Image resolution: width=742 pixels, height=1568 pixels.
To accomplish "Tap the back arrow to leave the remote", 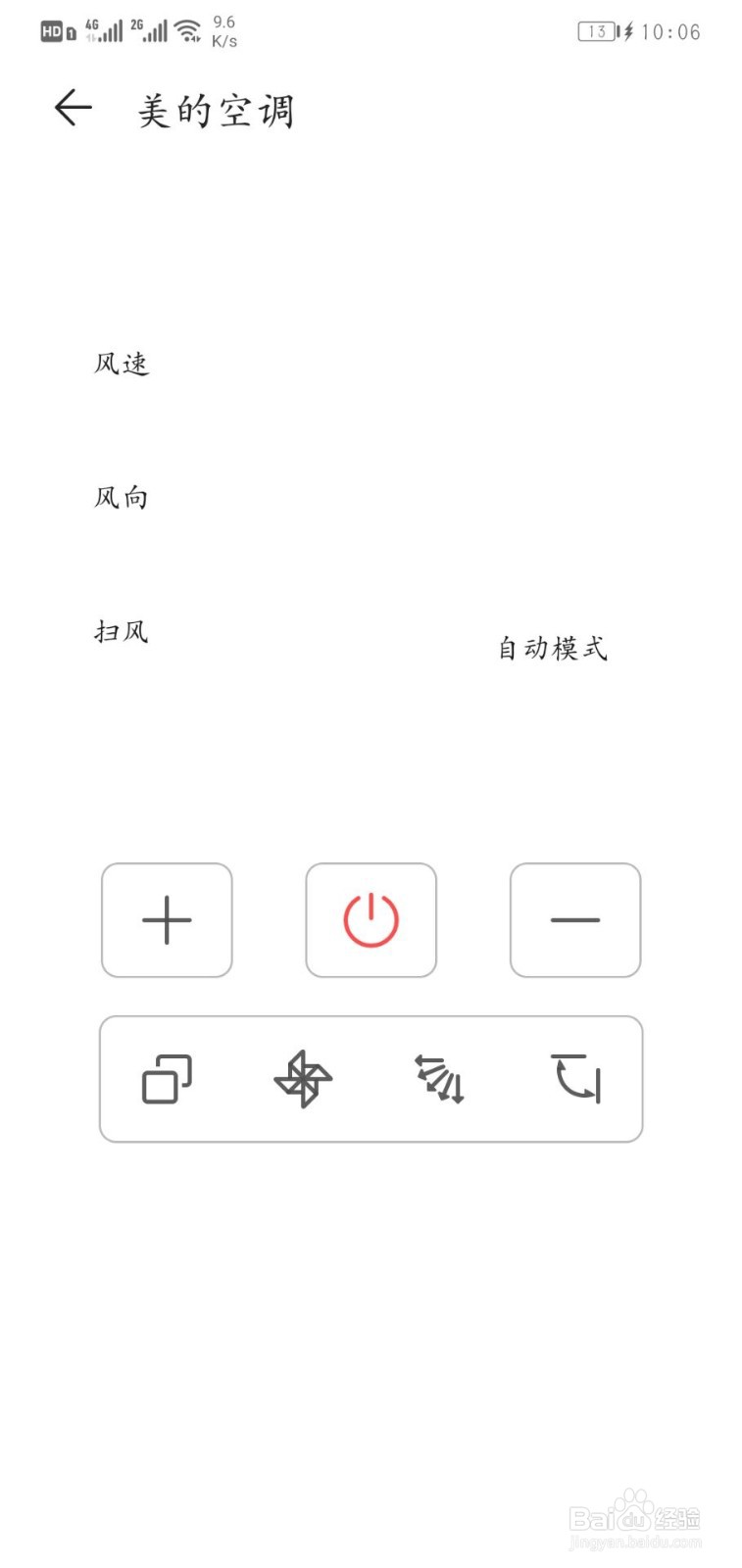I will [72, 108].
